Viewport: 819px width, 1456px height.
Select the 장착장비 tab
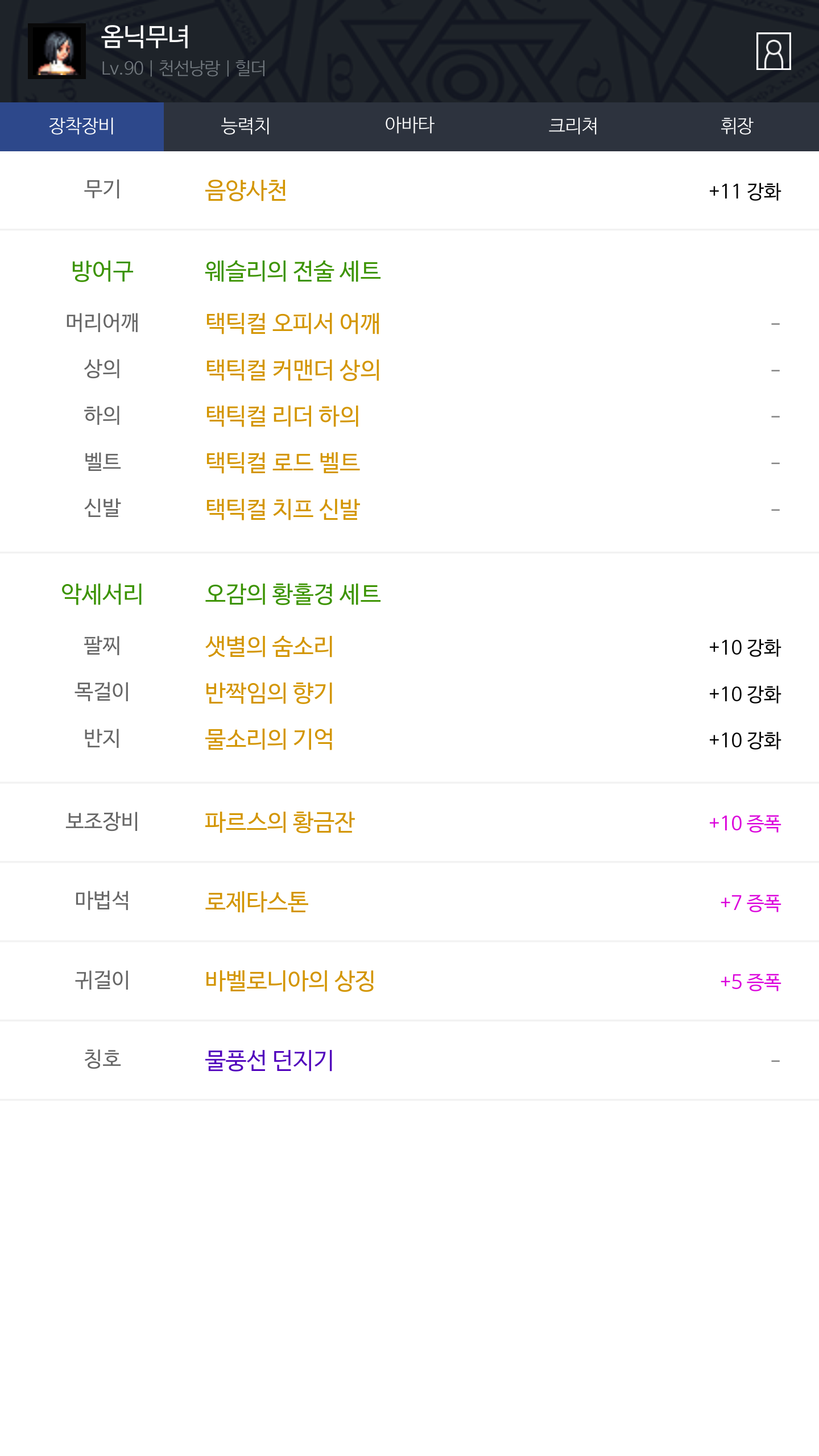pos(82,126)
